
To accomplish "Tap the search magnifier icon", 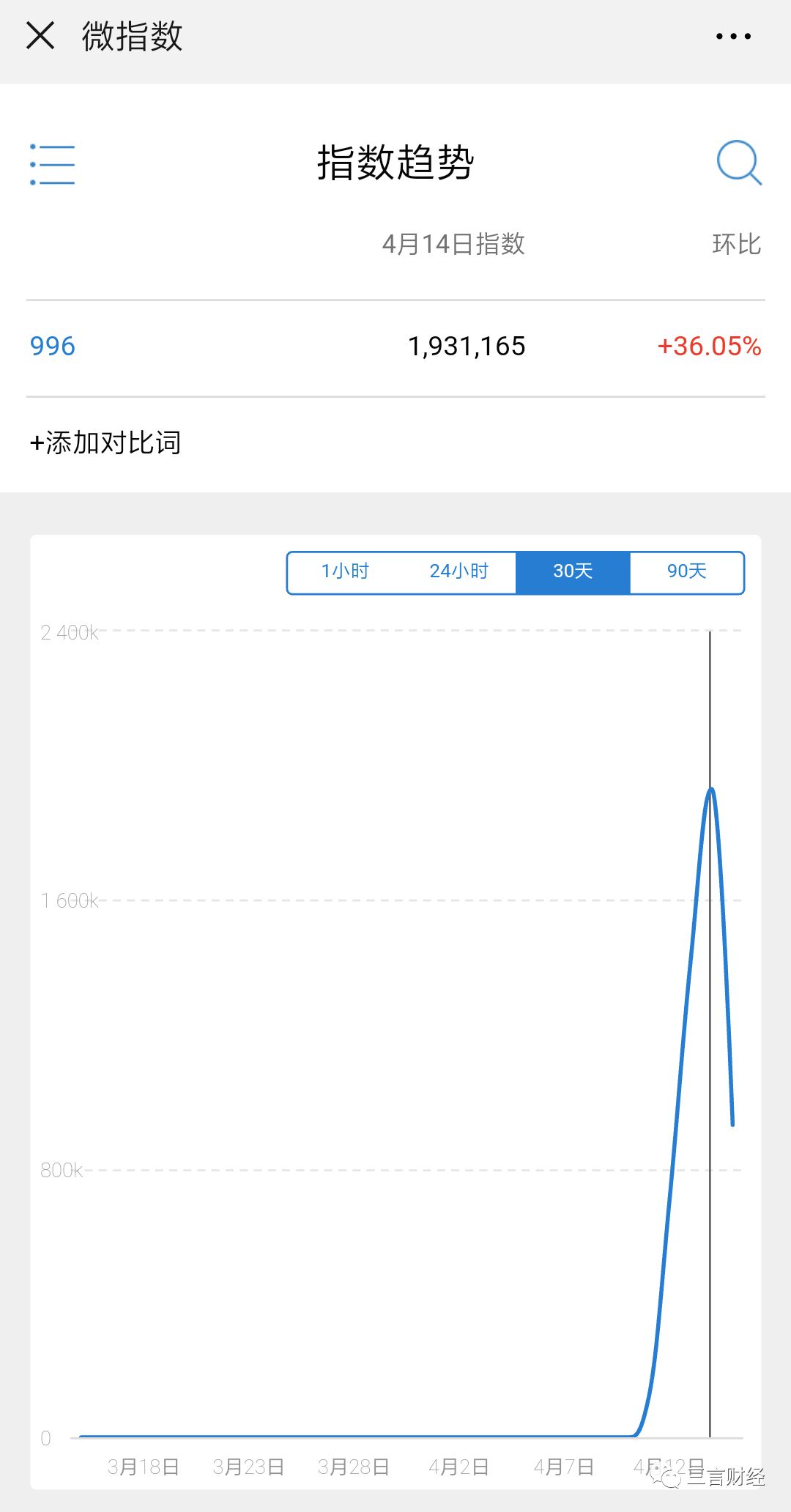I will 739,163.
